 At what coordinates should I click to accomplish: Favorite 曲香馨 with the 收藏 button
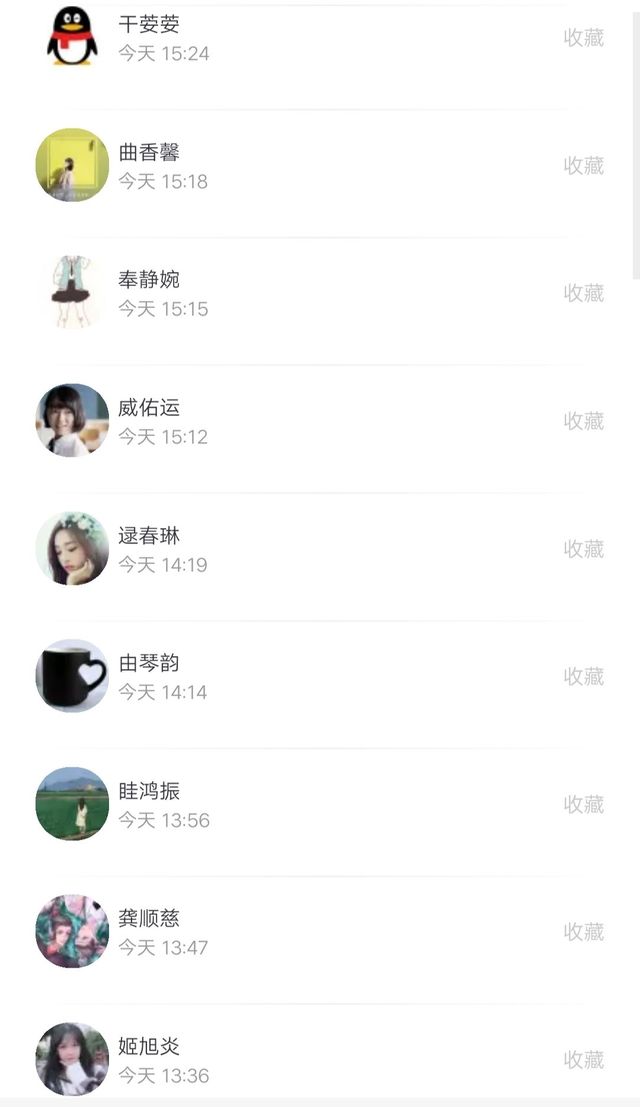584,166
